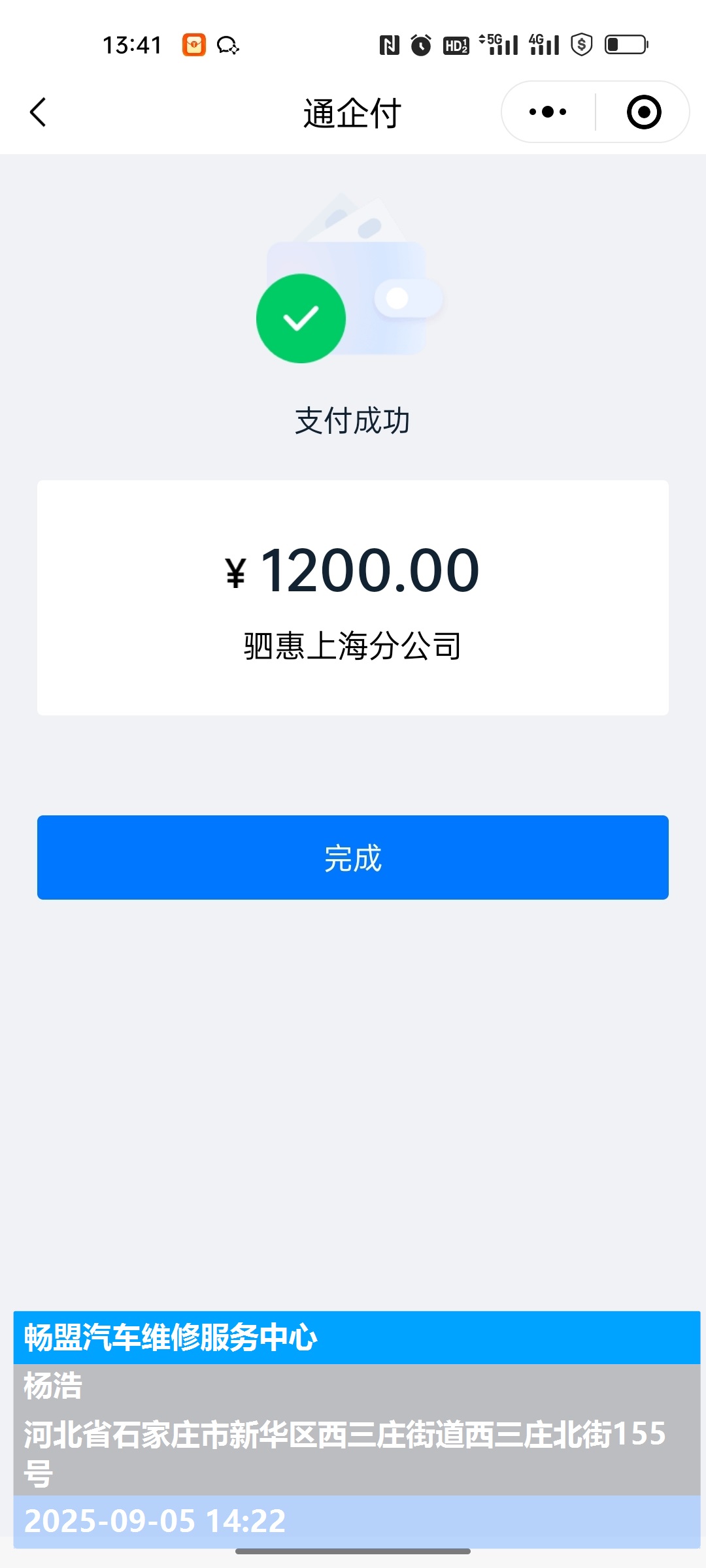The width and height of the screenshot is (706, 1568).
Task: Tap the 完成 button
Action: pyautogui.click(x=353, y=857)
